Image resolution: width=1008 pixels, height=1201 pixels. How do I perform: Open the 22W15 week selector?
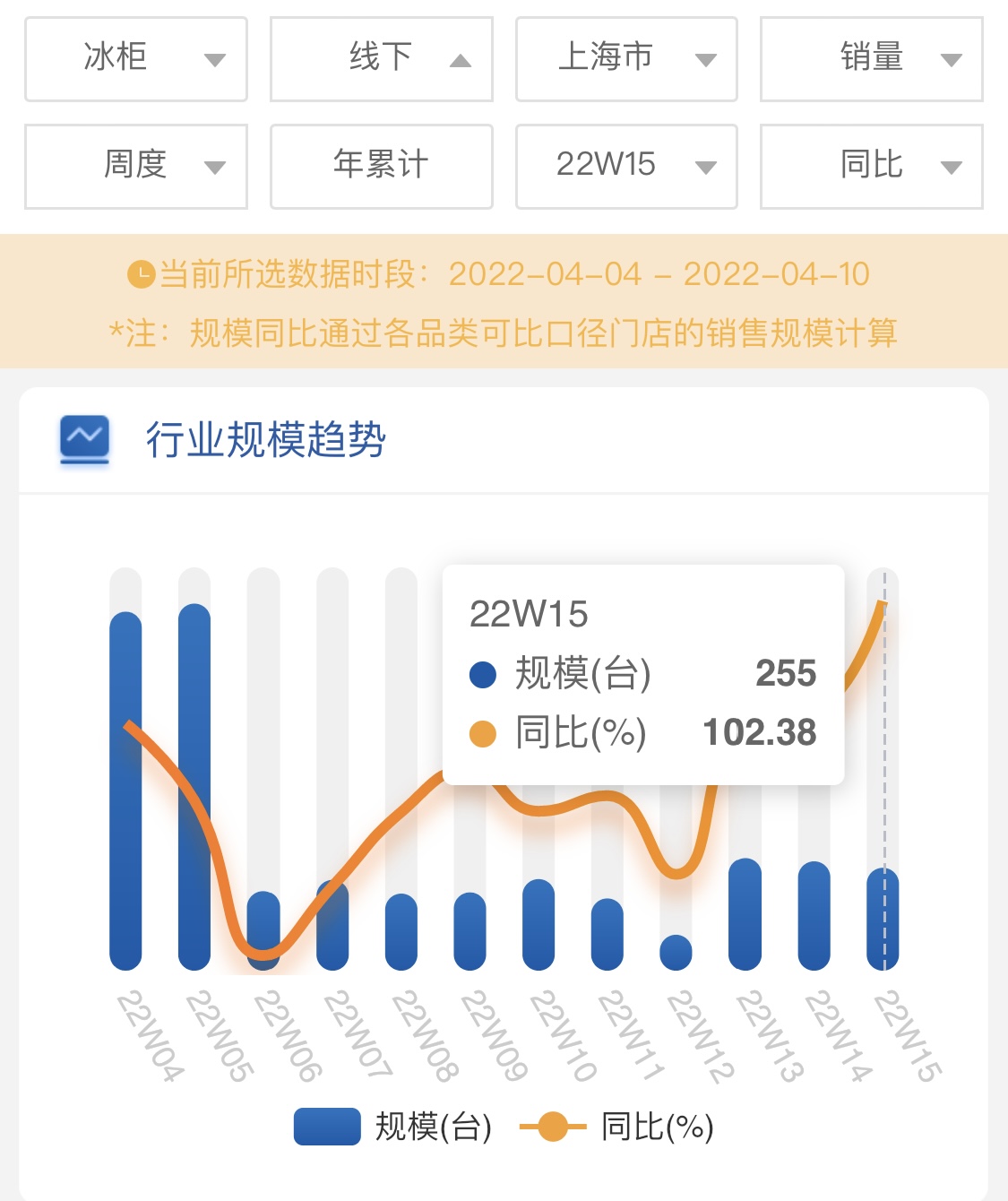click(x=626, y=167)
